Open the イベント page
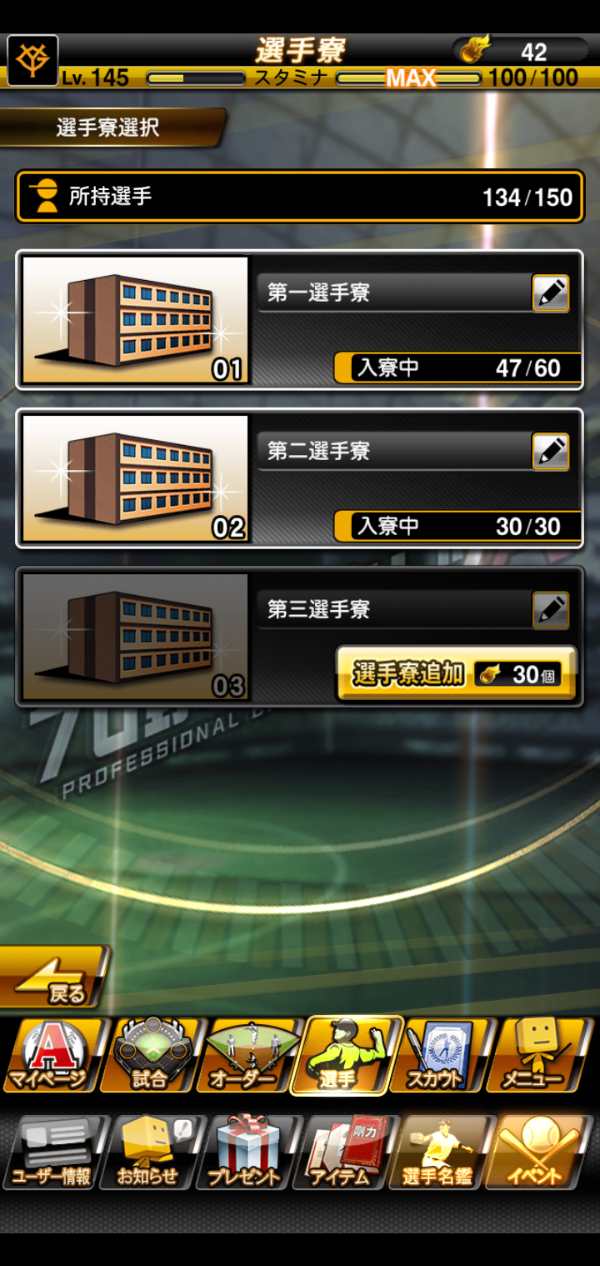Viewport: 600px width, 1266px height. (x=542, y=1152)
